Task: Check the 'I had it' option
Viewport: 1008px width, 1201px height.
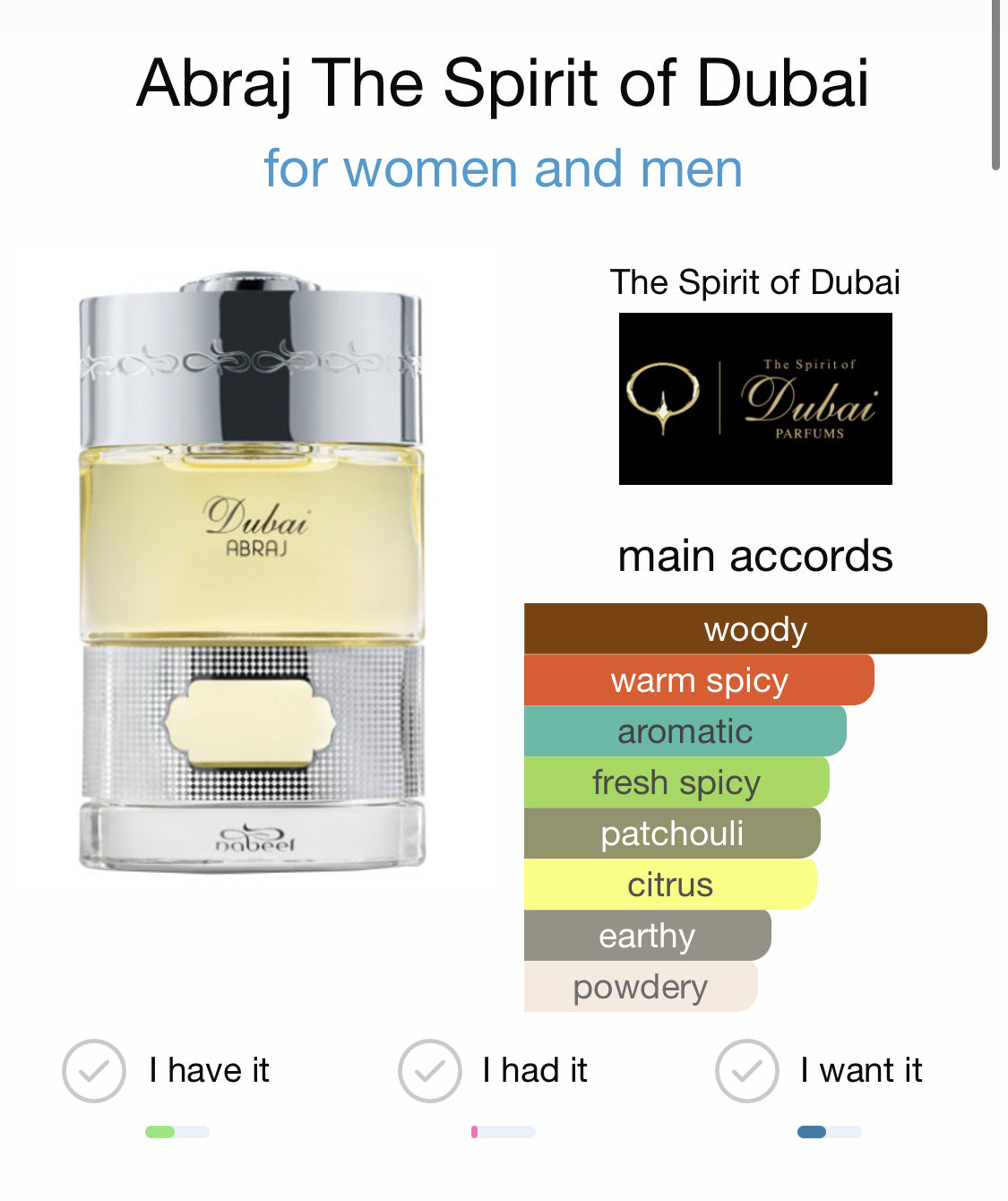Action: point(430,1071)
